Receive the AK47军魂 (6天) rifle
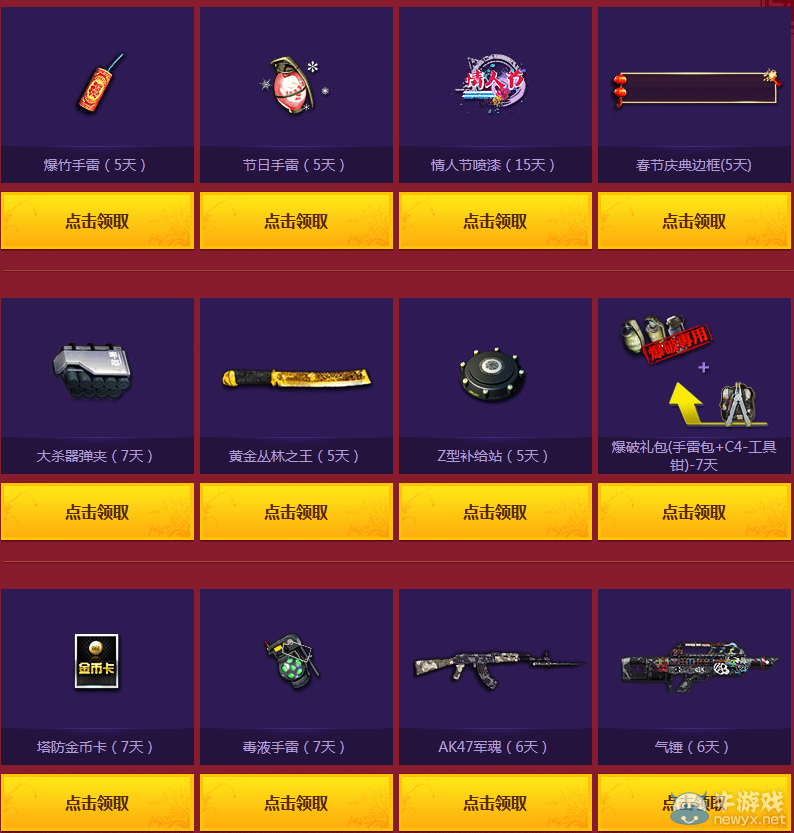794x833 pixels. coord(495,802)
